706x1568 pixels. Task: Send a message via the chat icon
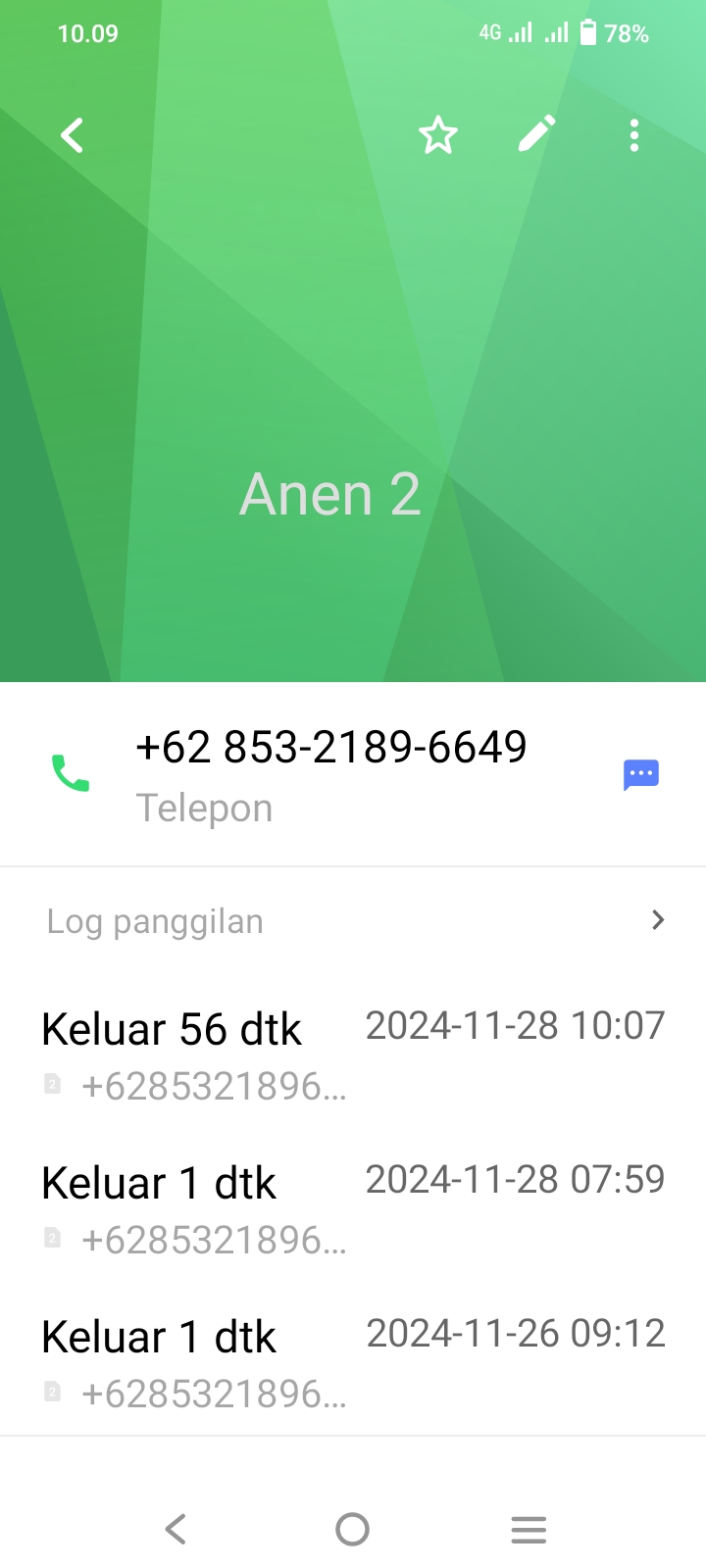coord(641,774)
